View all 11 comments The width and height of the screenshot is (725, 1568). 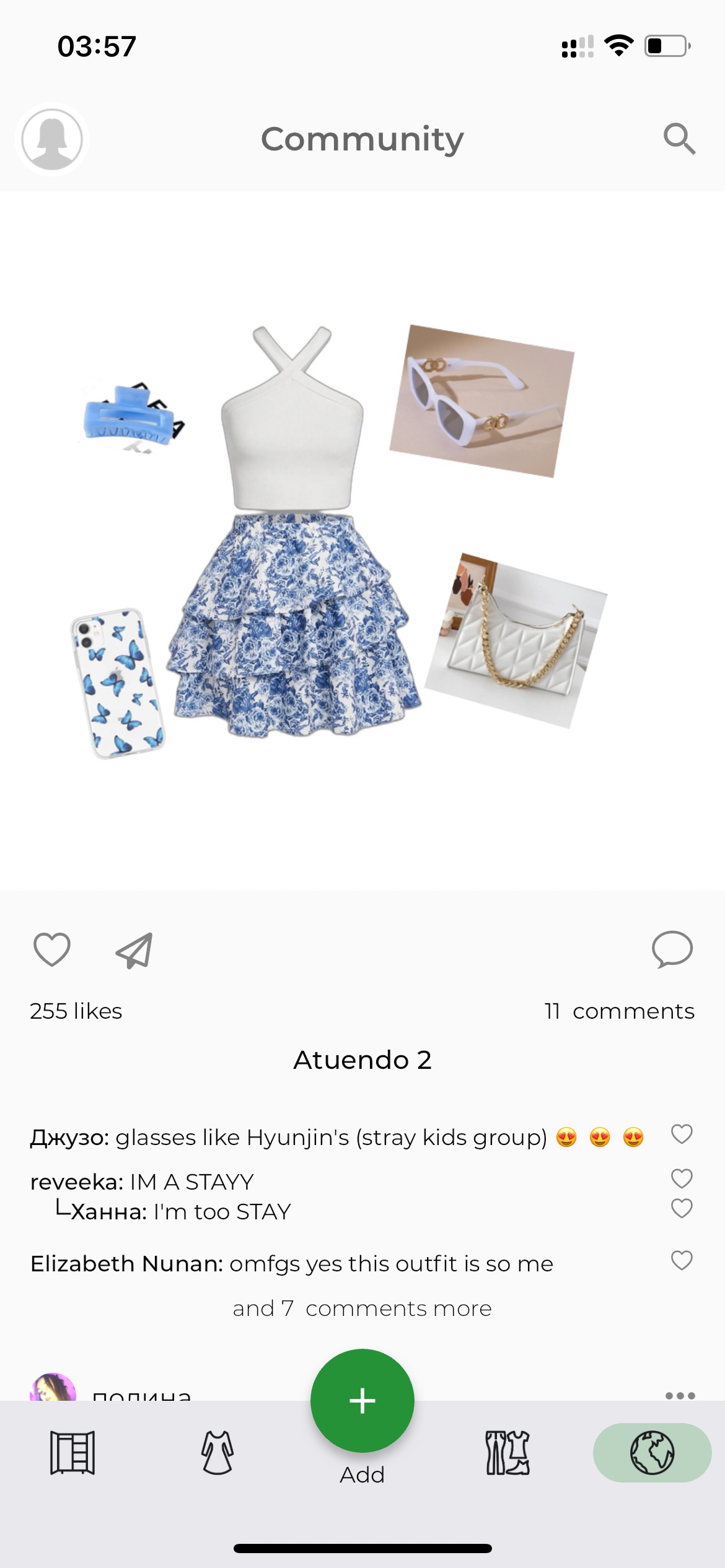click(x=619, y=1011)
